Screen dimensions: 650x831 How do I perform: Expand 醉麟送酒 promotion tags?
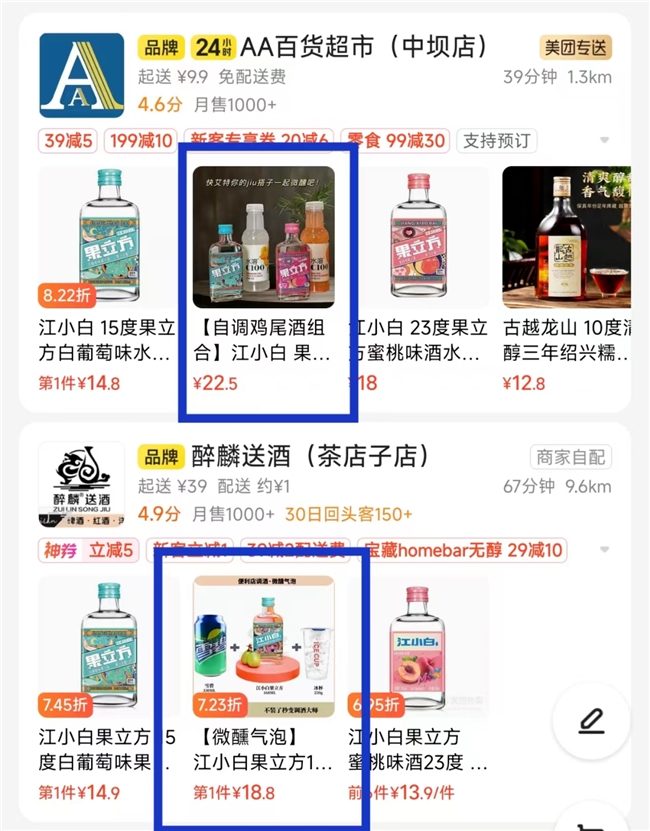(604, 550)
